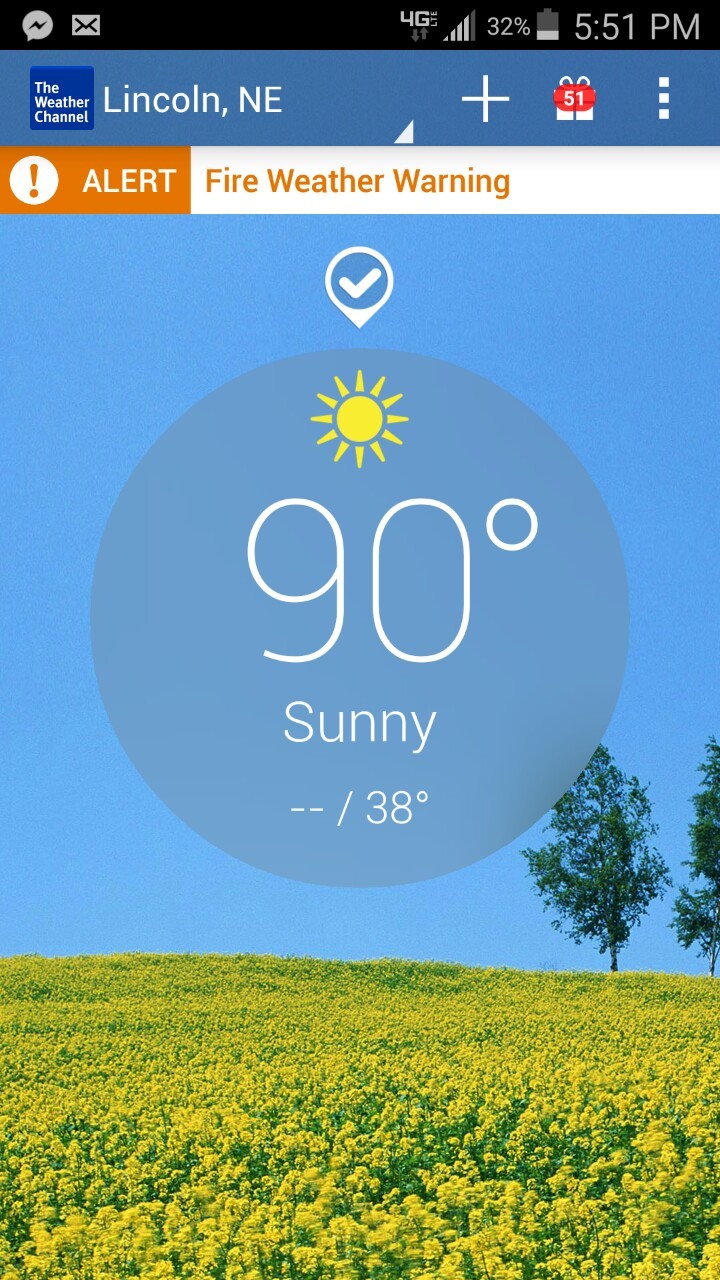Open the gift icon with 51 badge
Screen dimensions: 720x1280
pyautogui.click(x=574, y=99)
